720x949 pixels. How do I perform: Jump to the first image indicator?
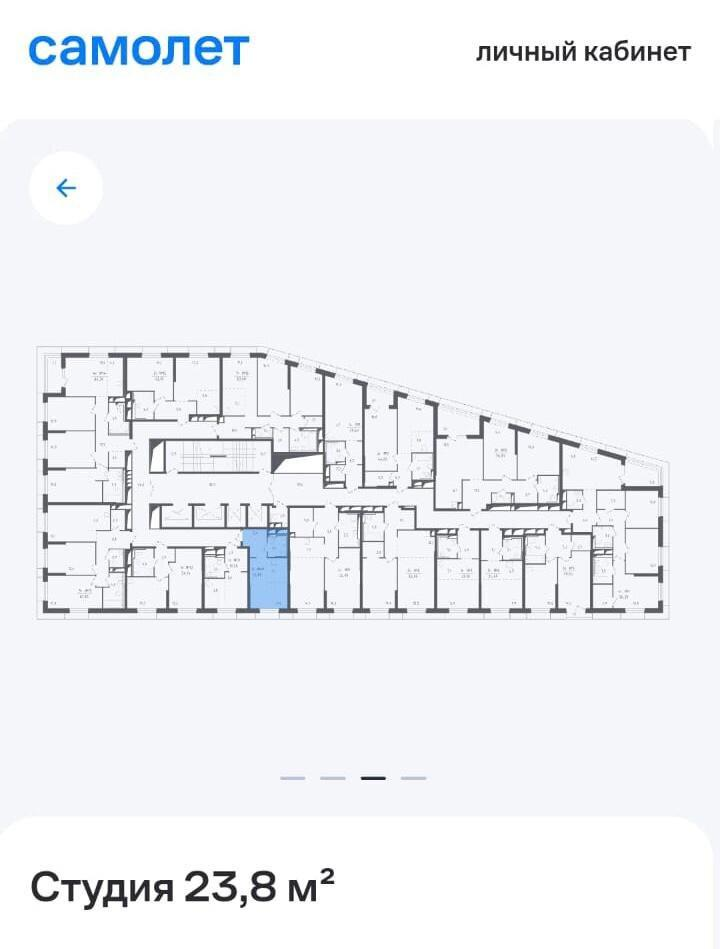[293, 778]
